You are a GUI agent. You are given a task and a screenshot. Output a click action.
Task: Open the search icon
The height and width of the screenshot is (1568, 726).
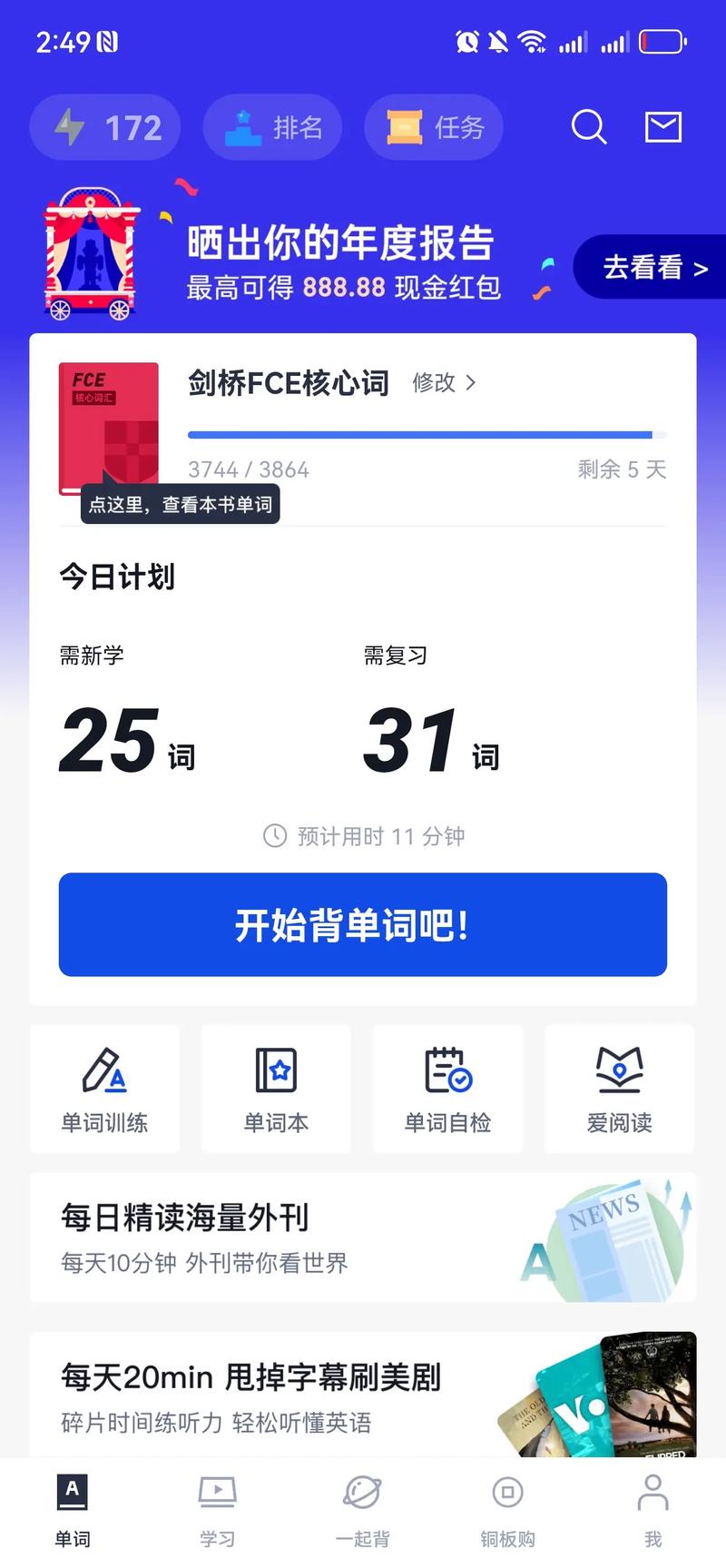pyautogui.click(x=588, y=127)
